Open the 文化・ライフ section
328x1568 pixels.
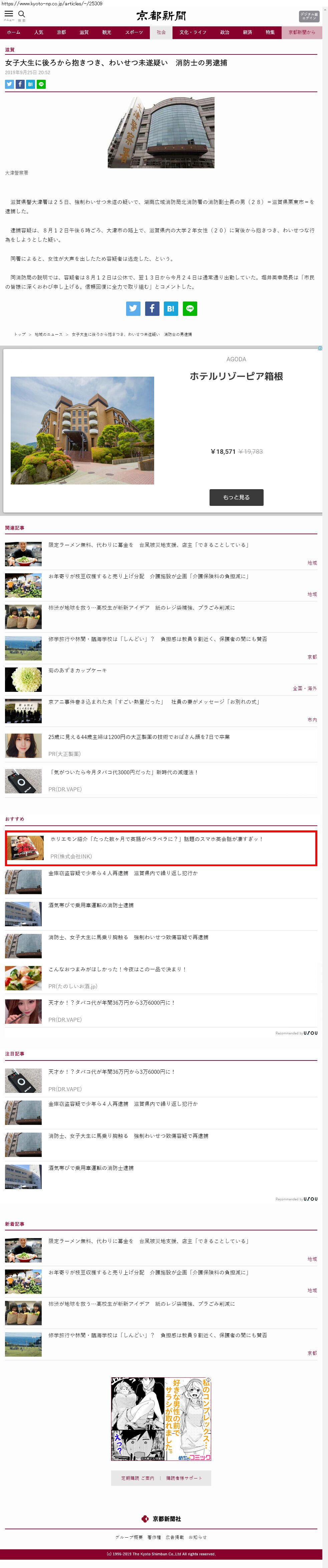pos(192,32)
